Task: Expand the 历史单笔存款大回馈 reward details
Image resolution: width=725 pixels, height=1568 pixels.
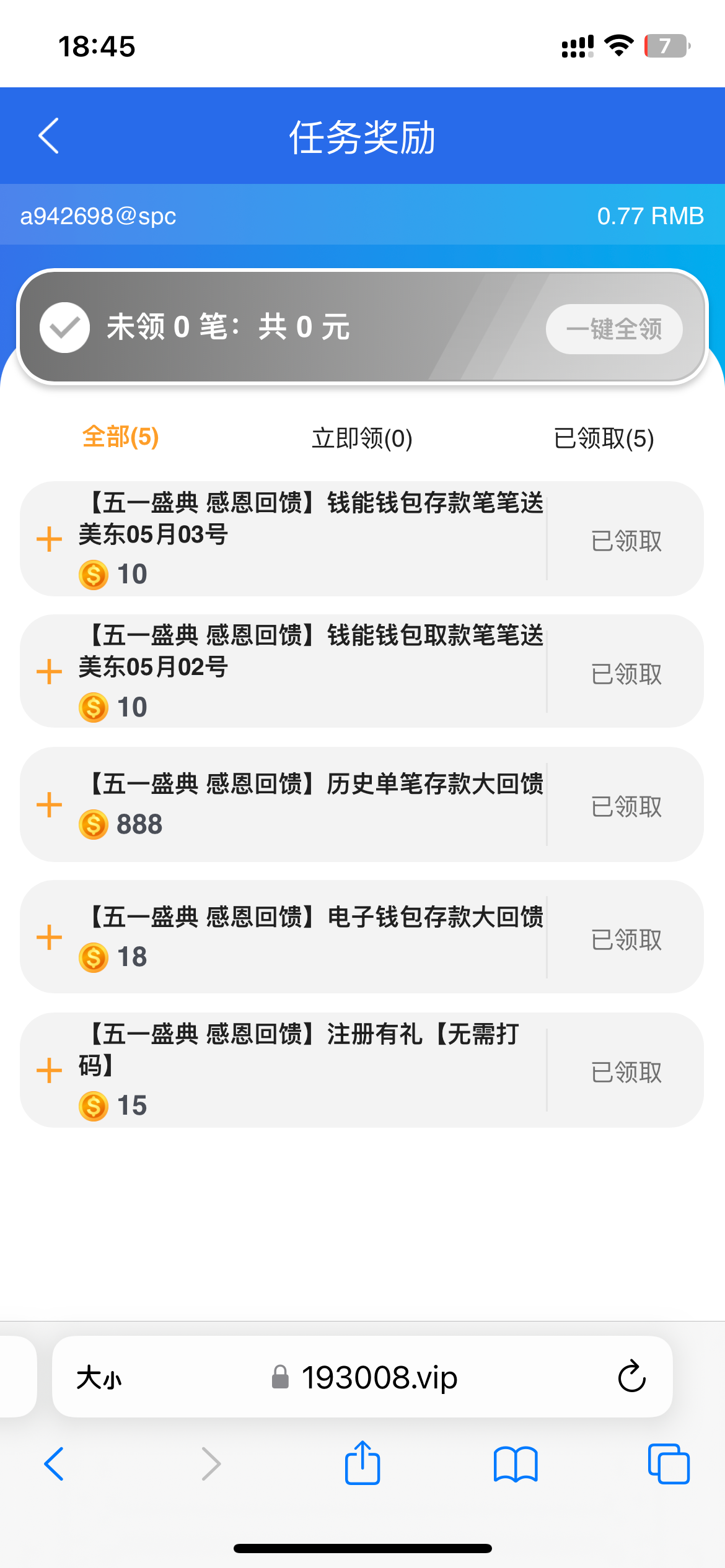Action: pyautogui.click(x=50, y=804)
